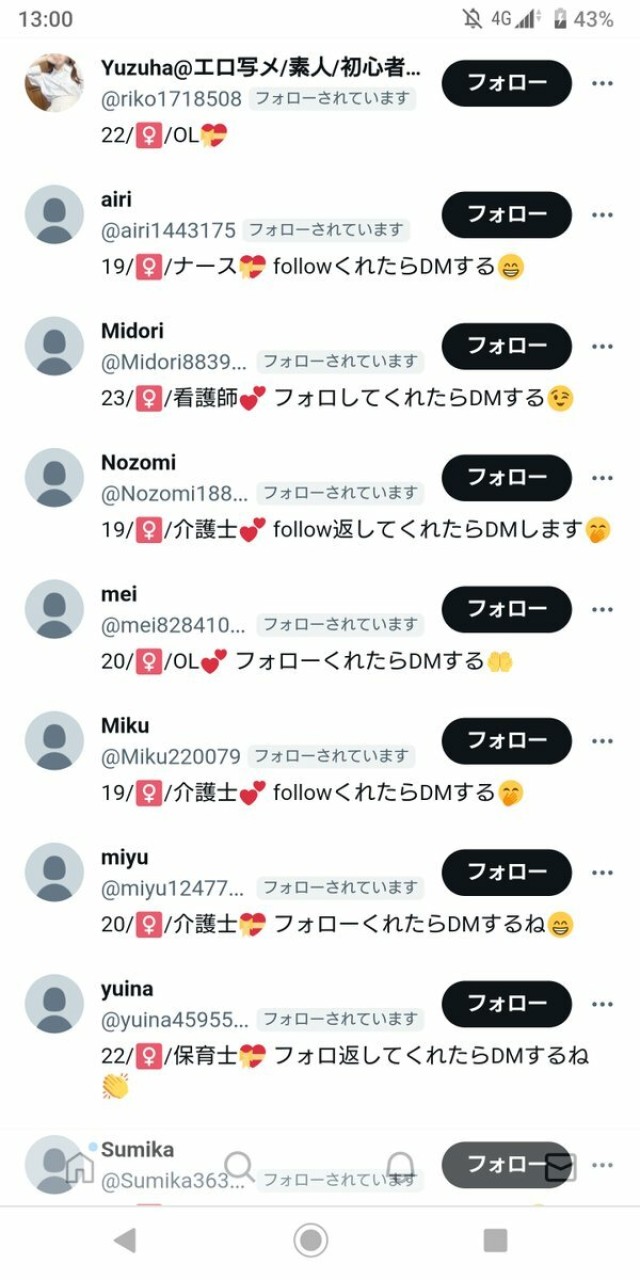Go back using the system back button
This screenshot has width=640, height=1280.
[125, 1241]
